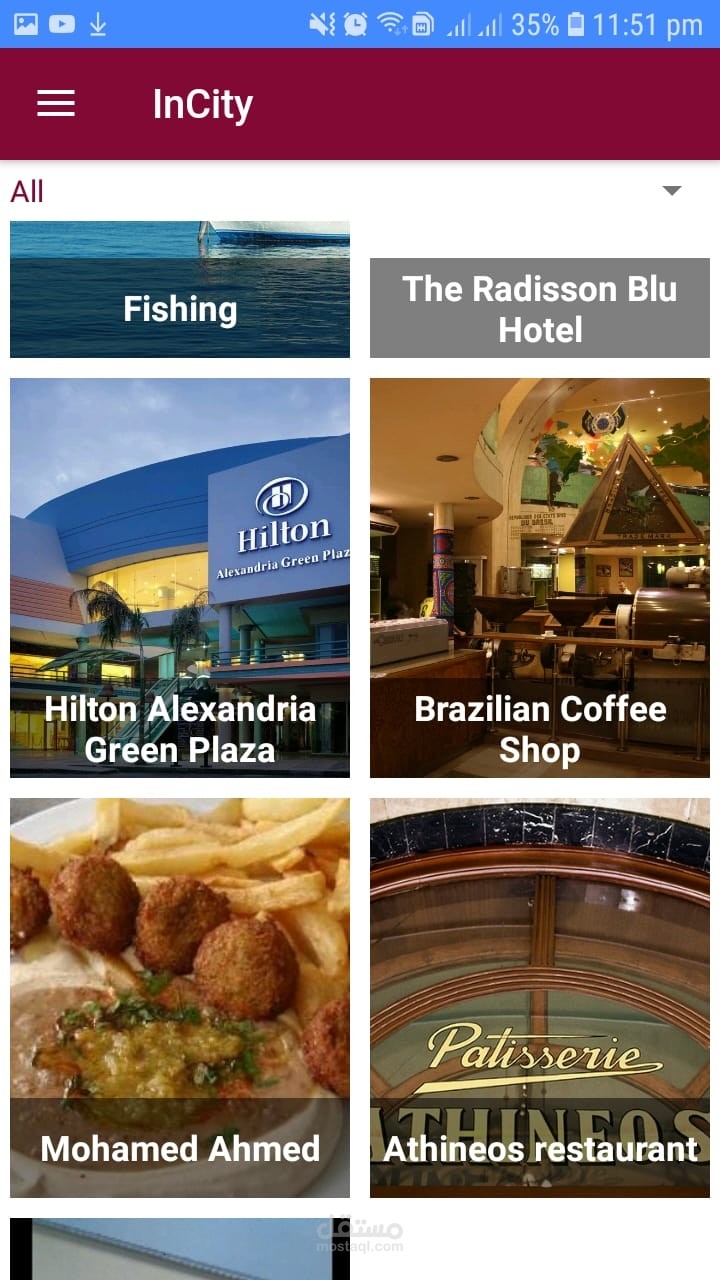Viewport: 720px width, 1280px height.
Task: Open the hamburger navigation drawer
Action: [x=56, y=104]
